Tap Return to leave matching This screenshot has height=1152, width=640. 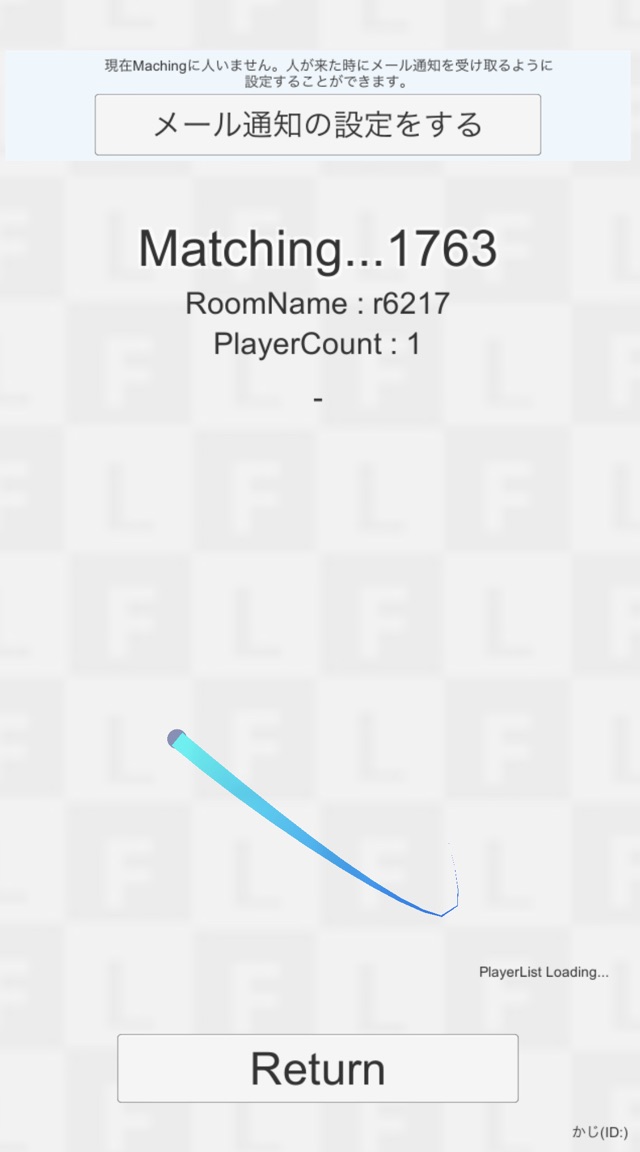318,1068
